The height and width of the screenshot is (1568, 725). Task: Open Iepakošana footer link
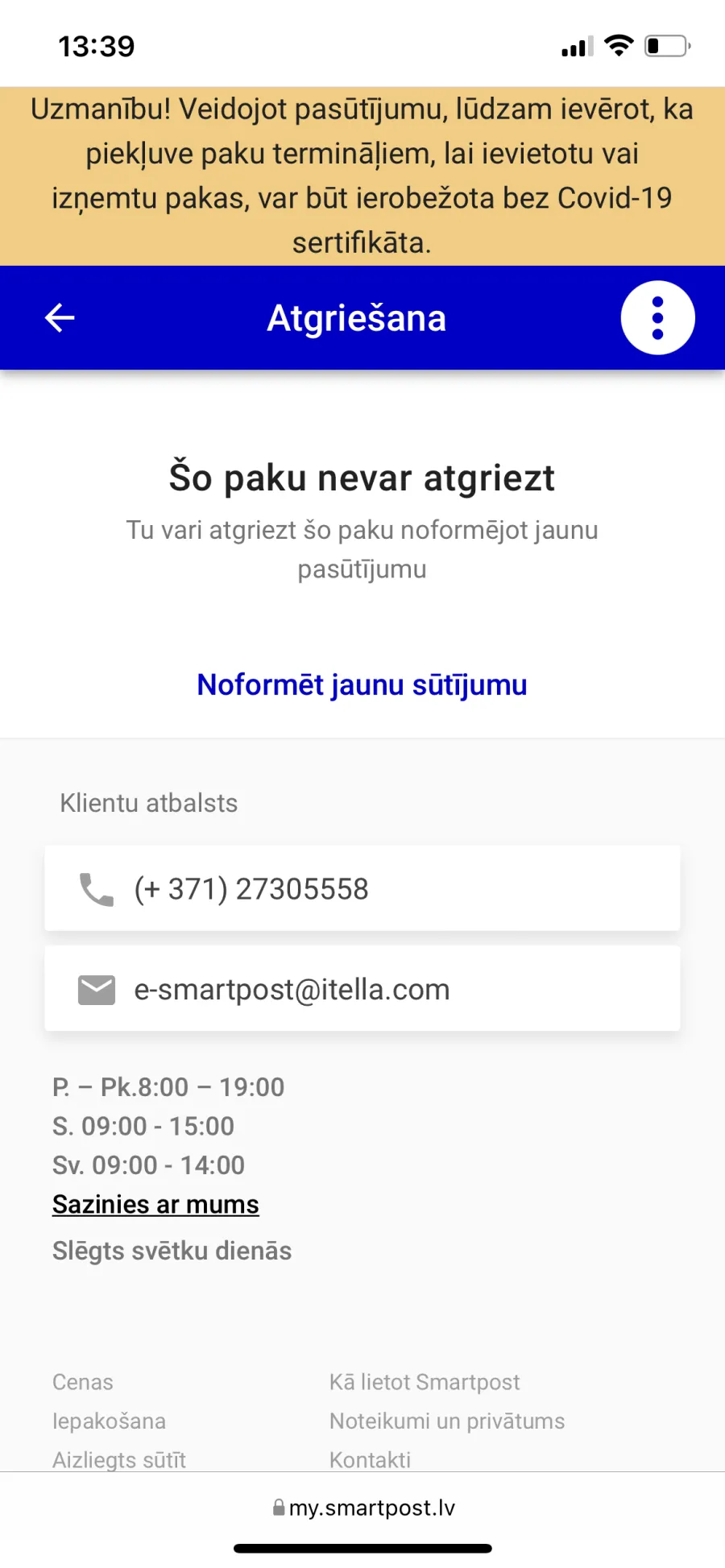coord(109,1421)
